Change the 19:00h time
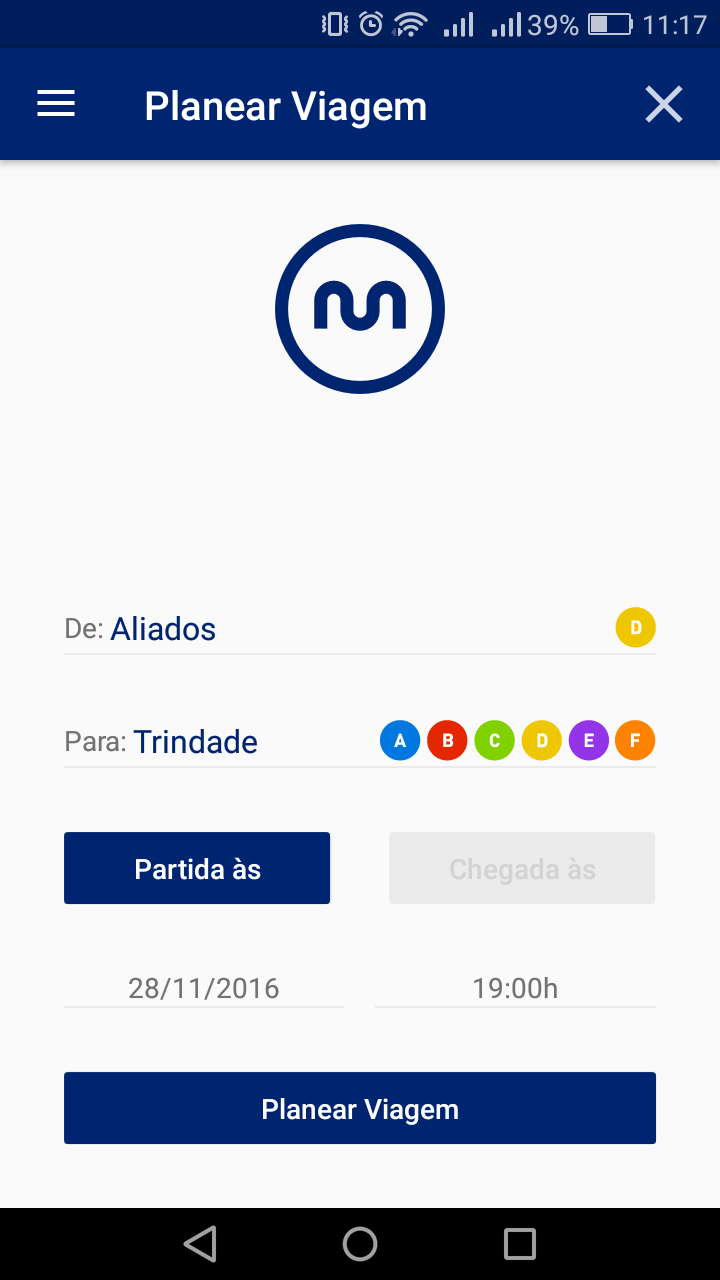The width and height of the screenshot is (720, 1280). coord(515,988)
